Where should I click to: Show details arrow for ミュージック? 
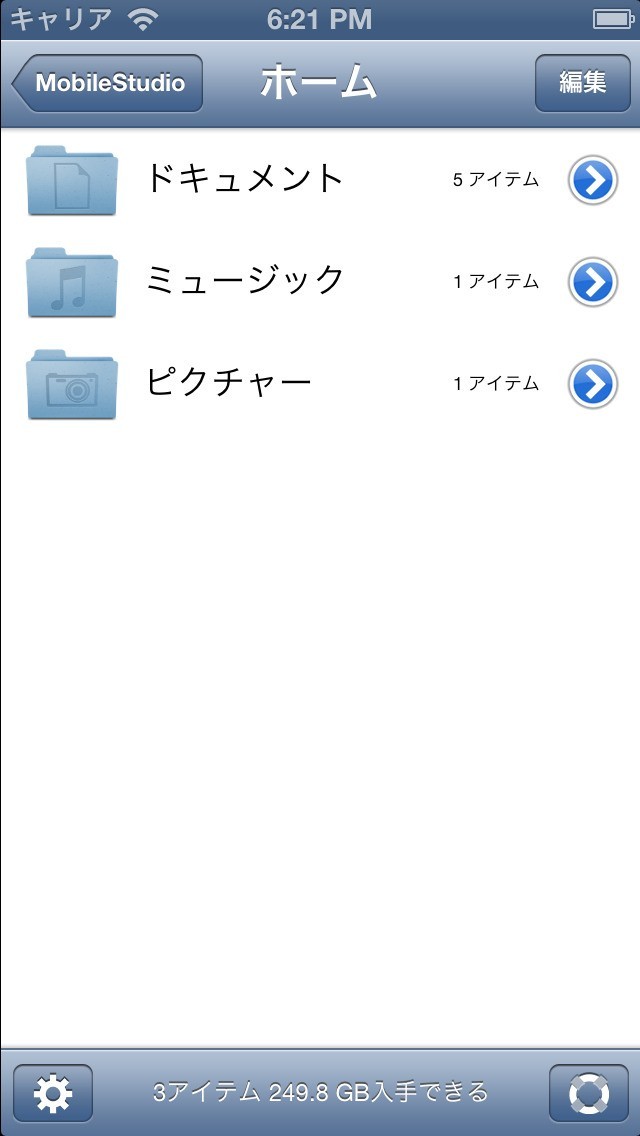point(593,283)
